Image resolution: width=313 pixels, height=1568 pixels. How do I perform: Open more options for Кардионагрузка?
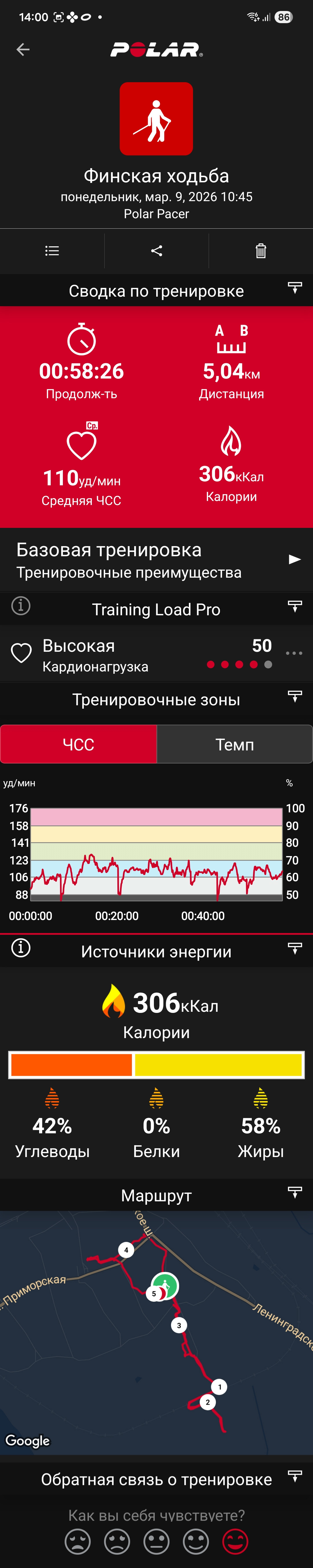click(x=294, y=653)
